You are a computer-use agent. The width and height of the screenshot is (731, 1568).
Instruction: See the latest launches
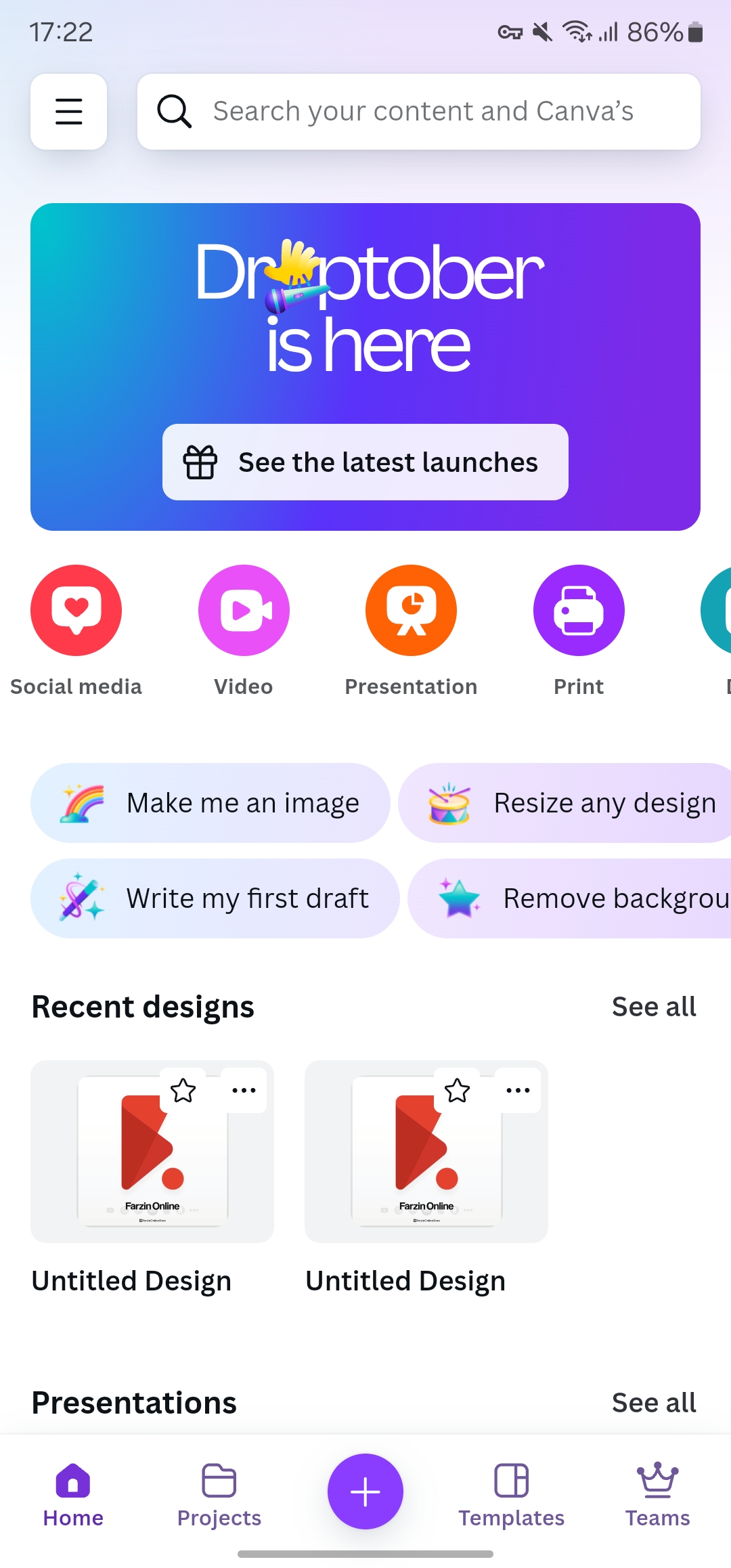(365, 462)
